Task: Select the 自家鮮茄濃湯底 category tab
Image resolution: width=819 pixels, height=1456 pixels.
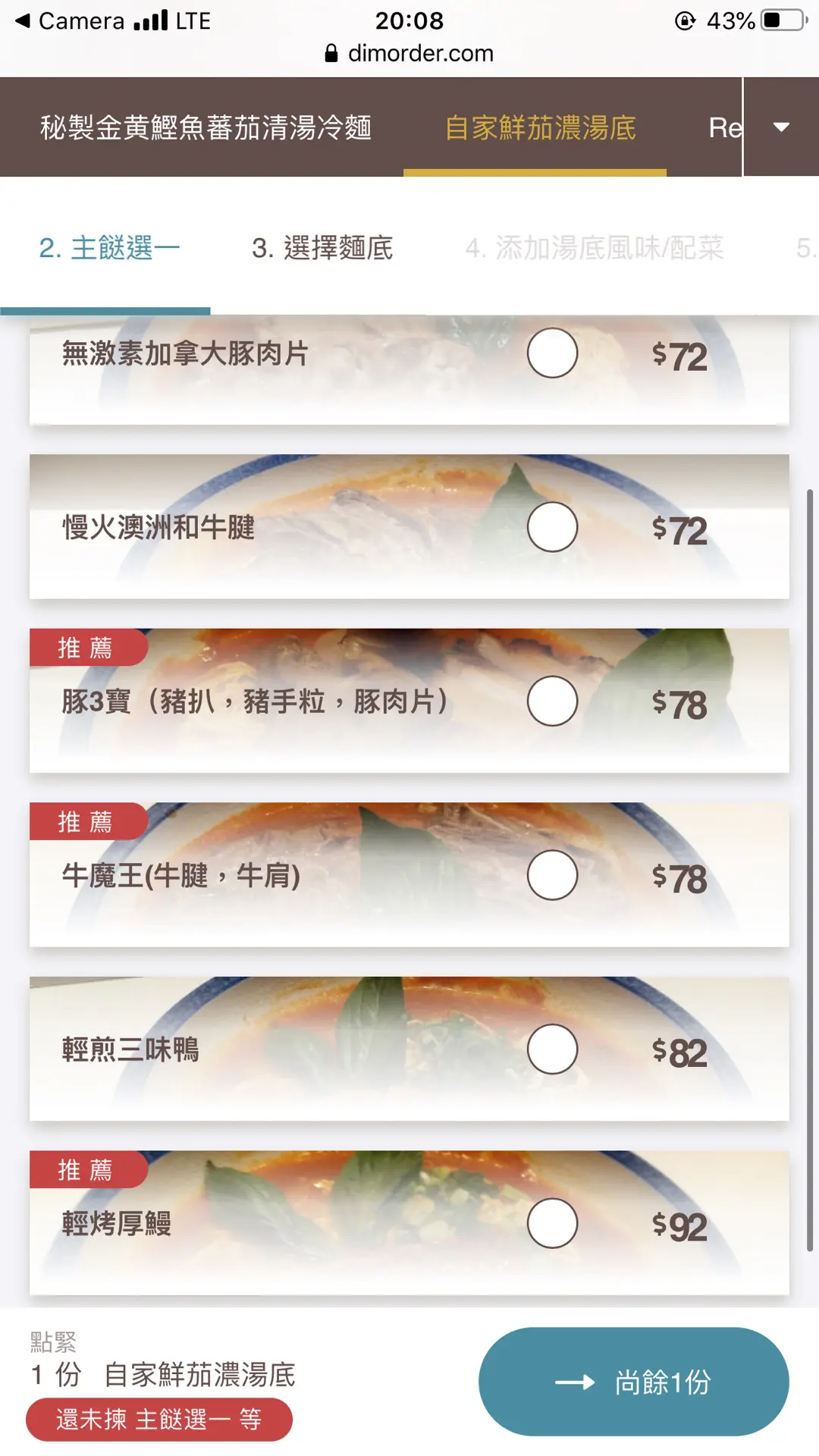Action: (539, 127)
